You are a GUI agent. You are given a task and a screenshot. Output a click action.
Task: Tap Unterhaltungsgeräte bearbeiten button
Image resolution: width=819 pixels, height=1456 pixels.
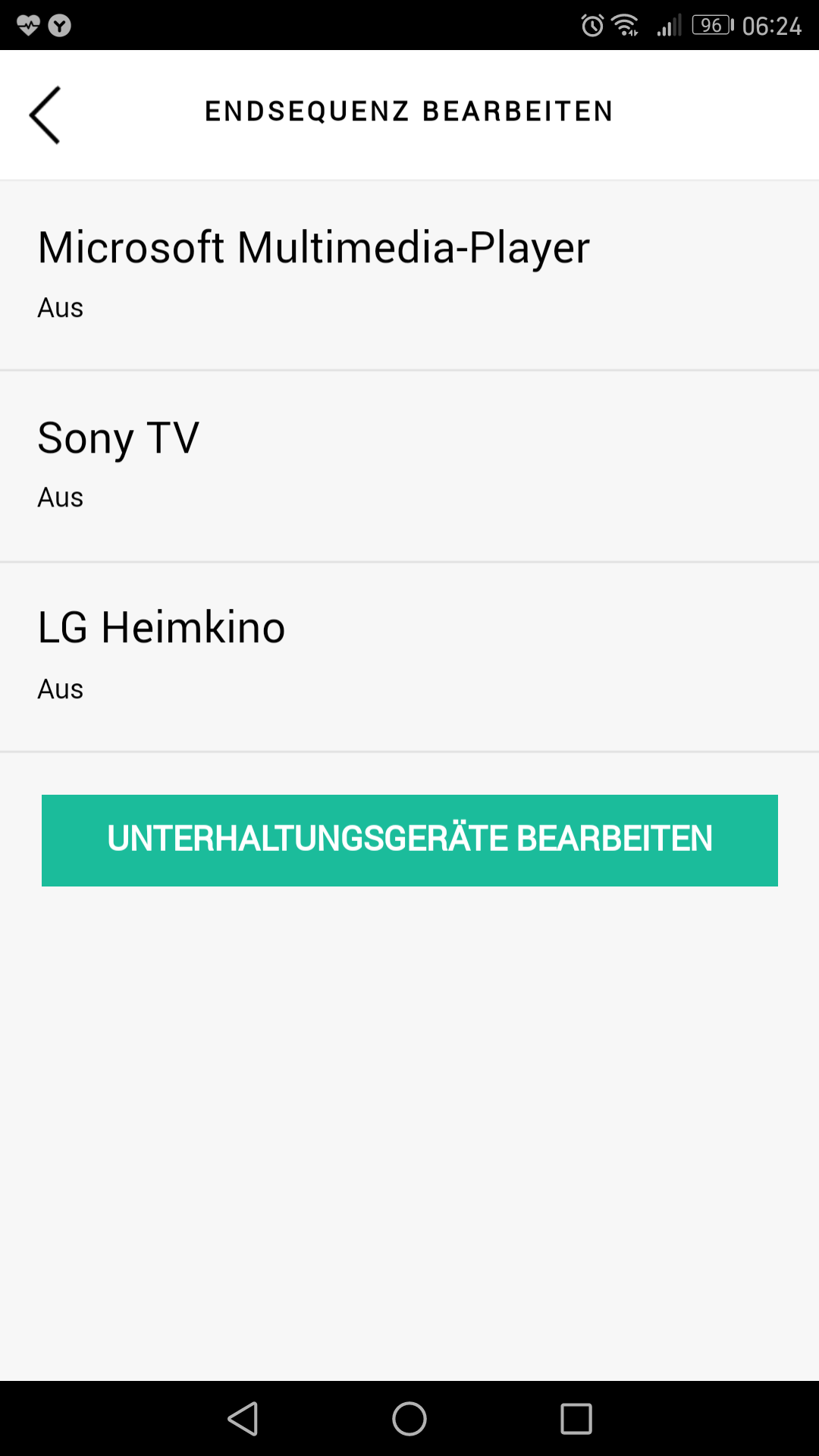pos(409,840)
